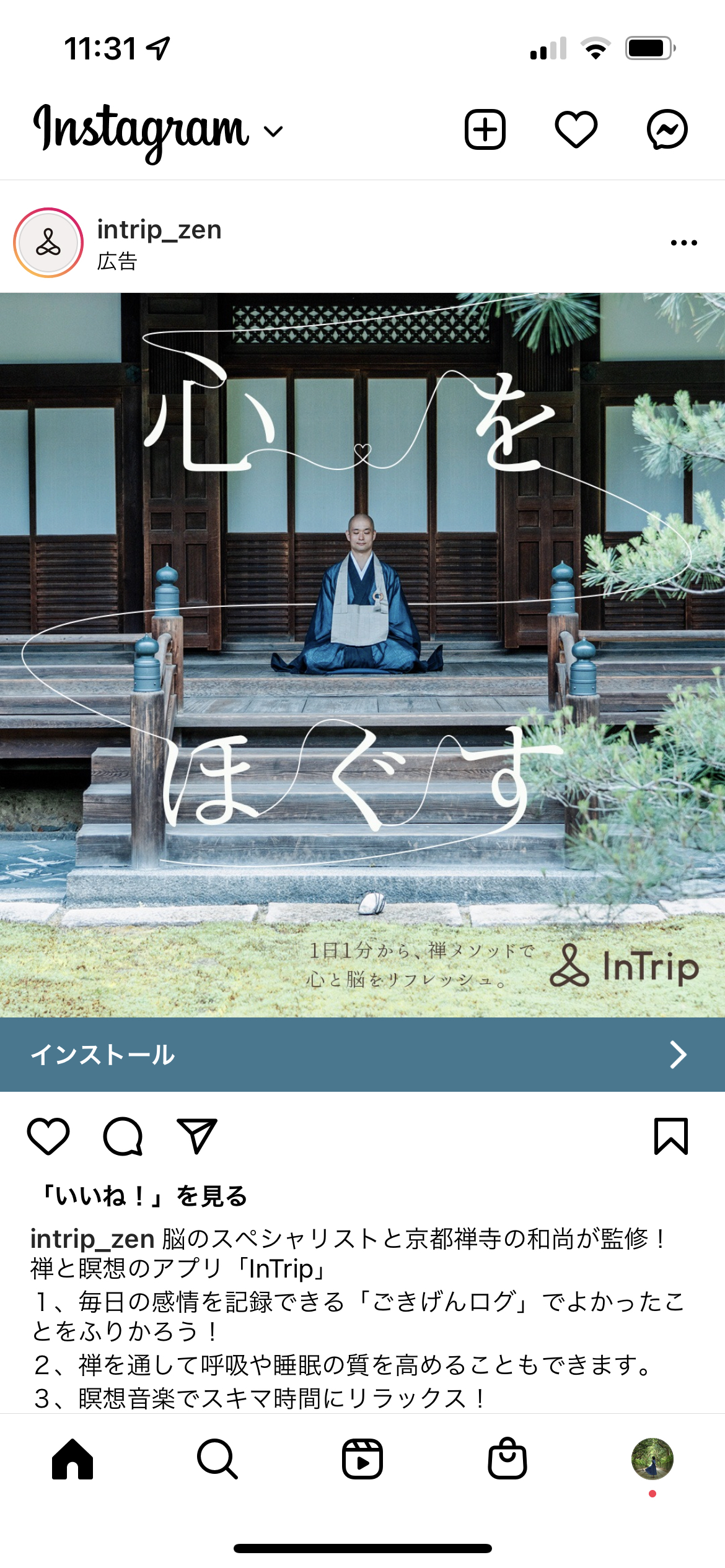Open my Profile tab

[x=652, y=1459]
